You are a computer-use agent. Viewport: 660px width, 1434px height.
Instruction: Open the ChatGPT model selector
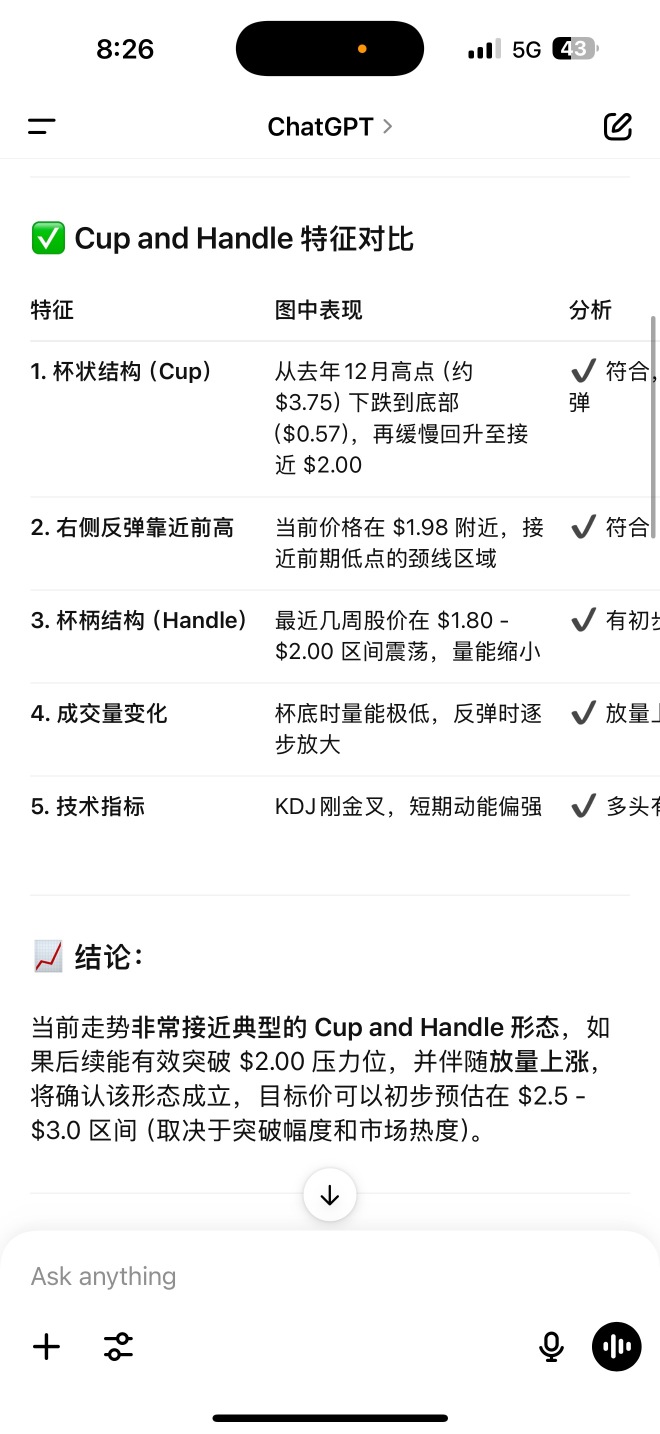click(329, 127)
